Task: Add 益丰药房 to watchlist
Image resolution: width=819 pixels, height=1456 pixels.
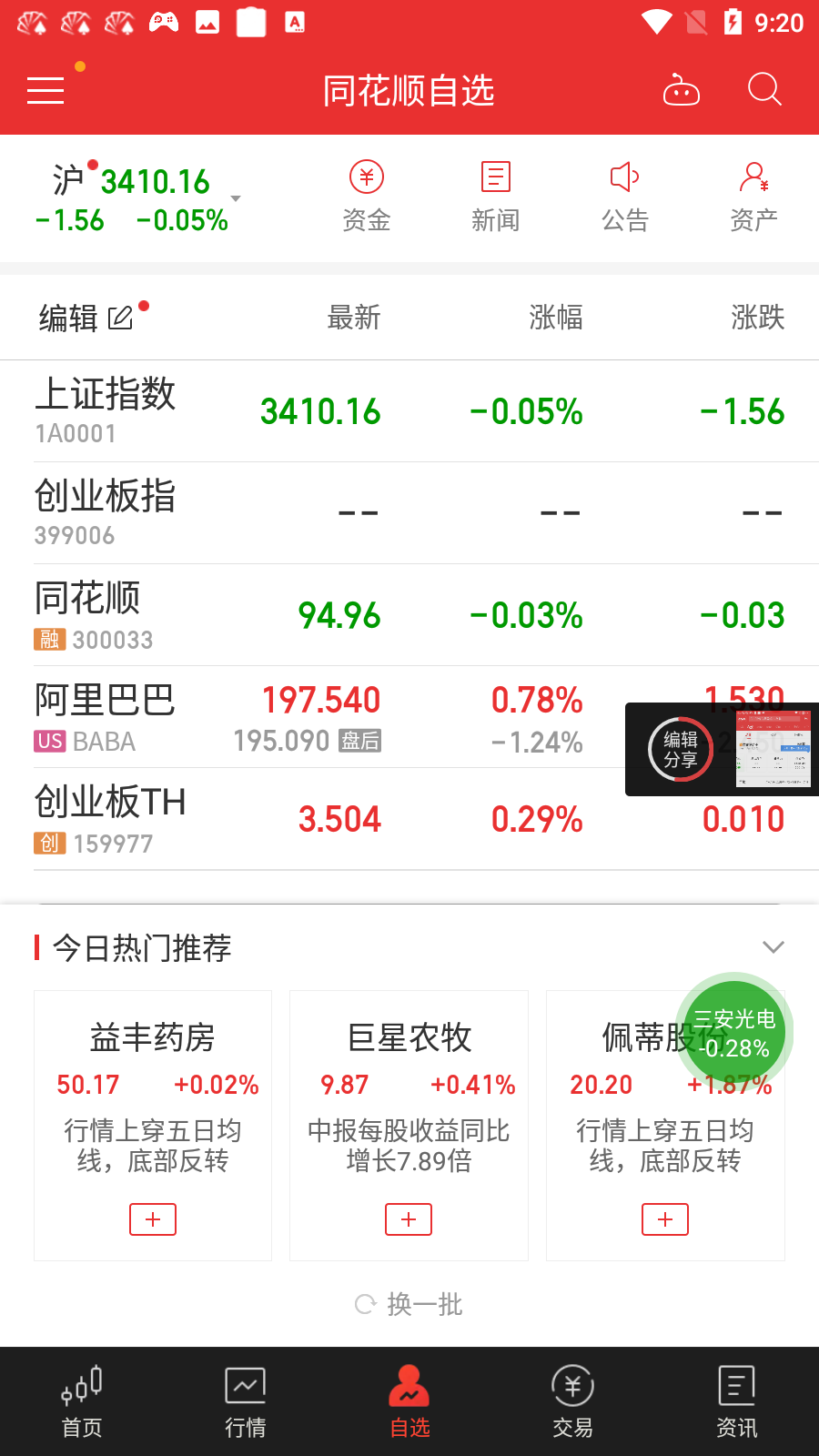Action: (153, 1219)
